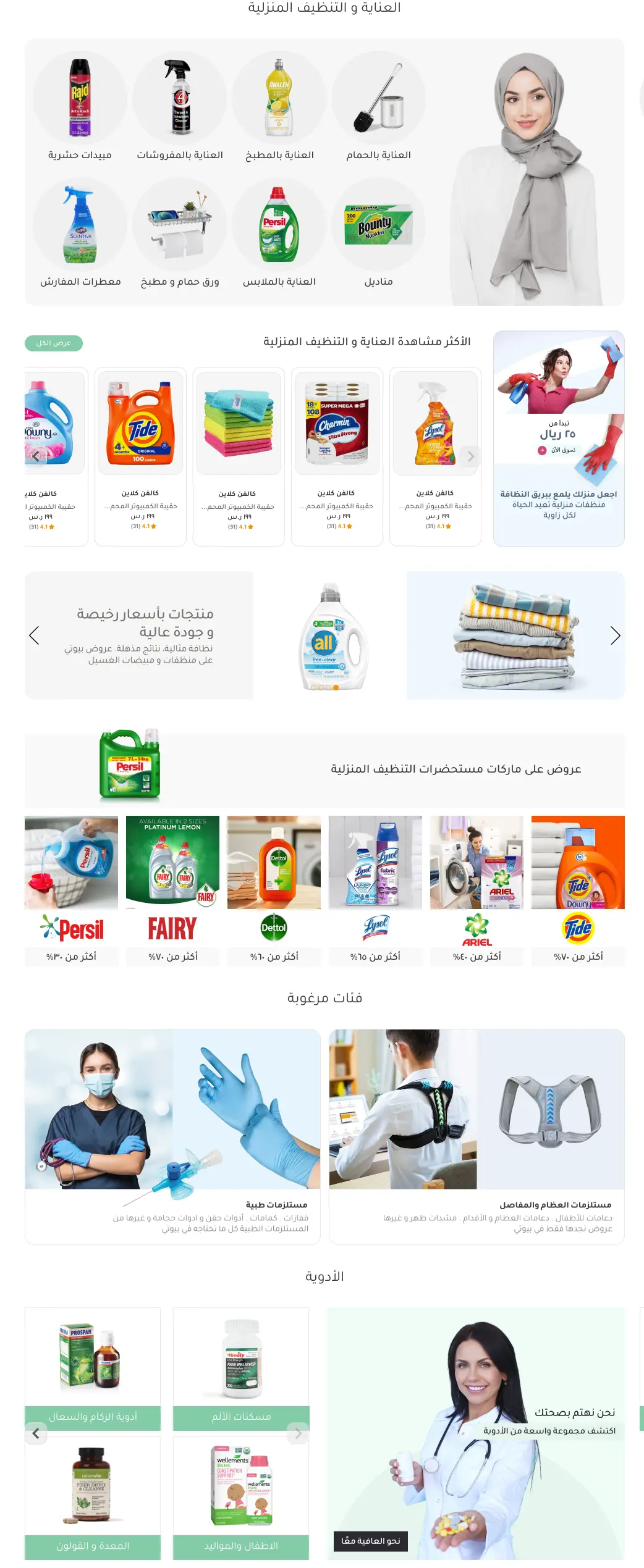Select the العناية بالمطبخ category

pos(279,107)
